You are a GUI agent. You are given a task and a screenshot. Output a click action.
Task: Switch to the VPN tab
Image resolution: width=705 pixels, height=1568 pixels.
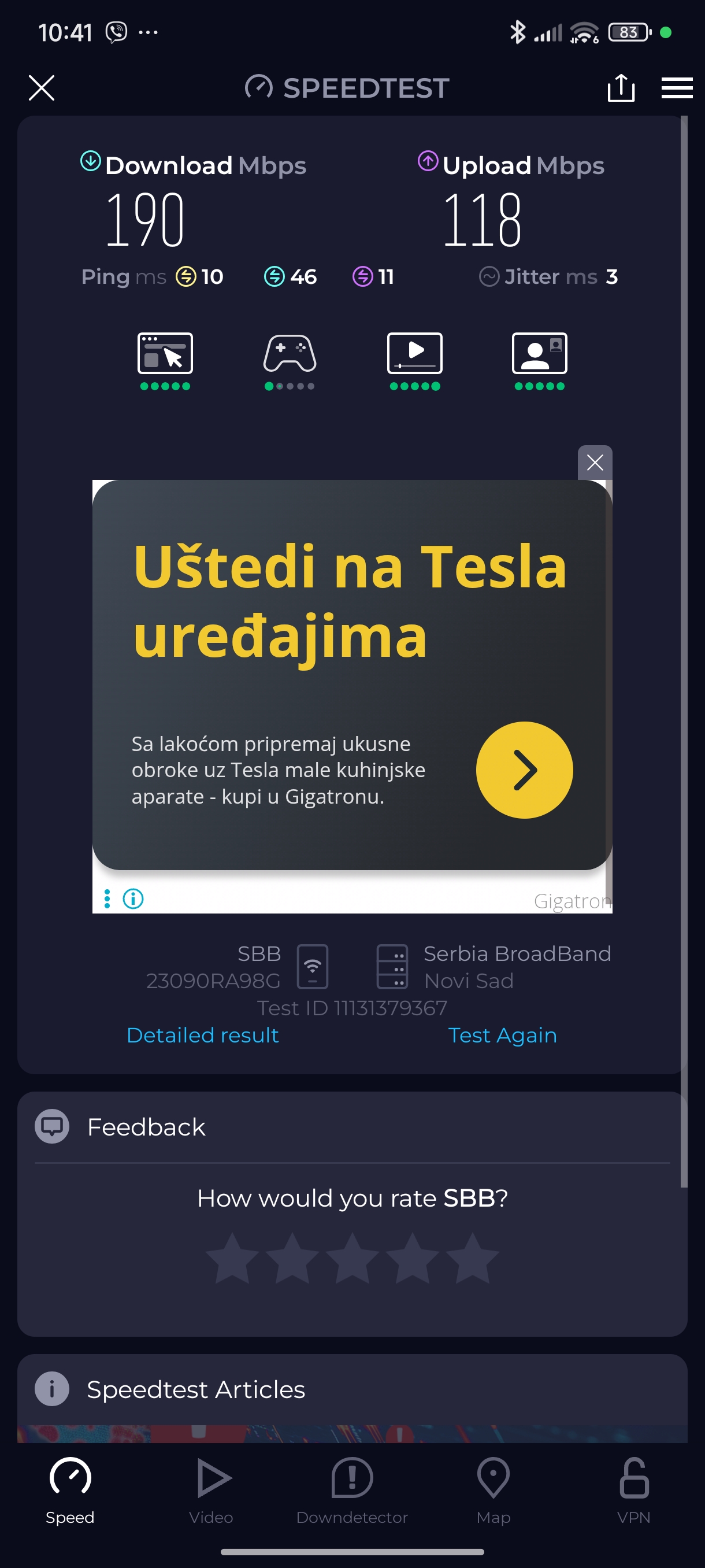[x=633, y=1489]
